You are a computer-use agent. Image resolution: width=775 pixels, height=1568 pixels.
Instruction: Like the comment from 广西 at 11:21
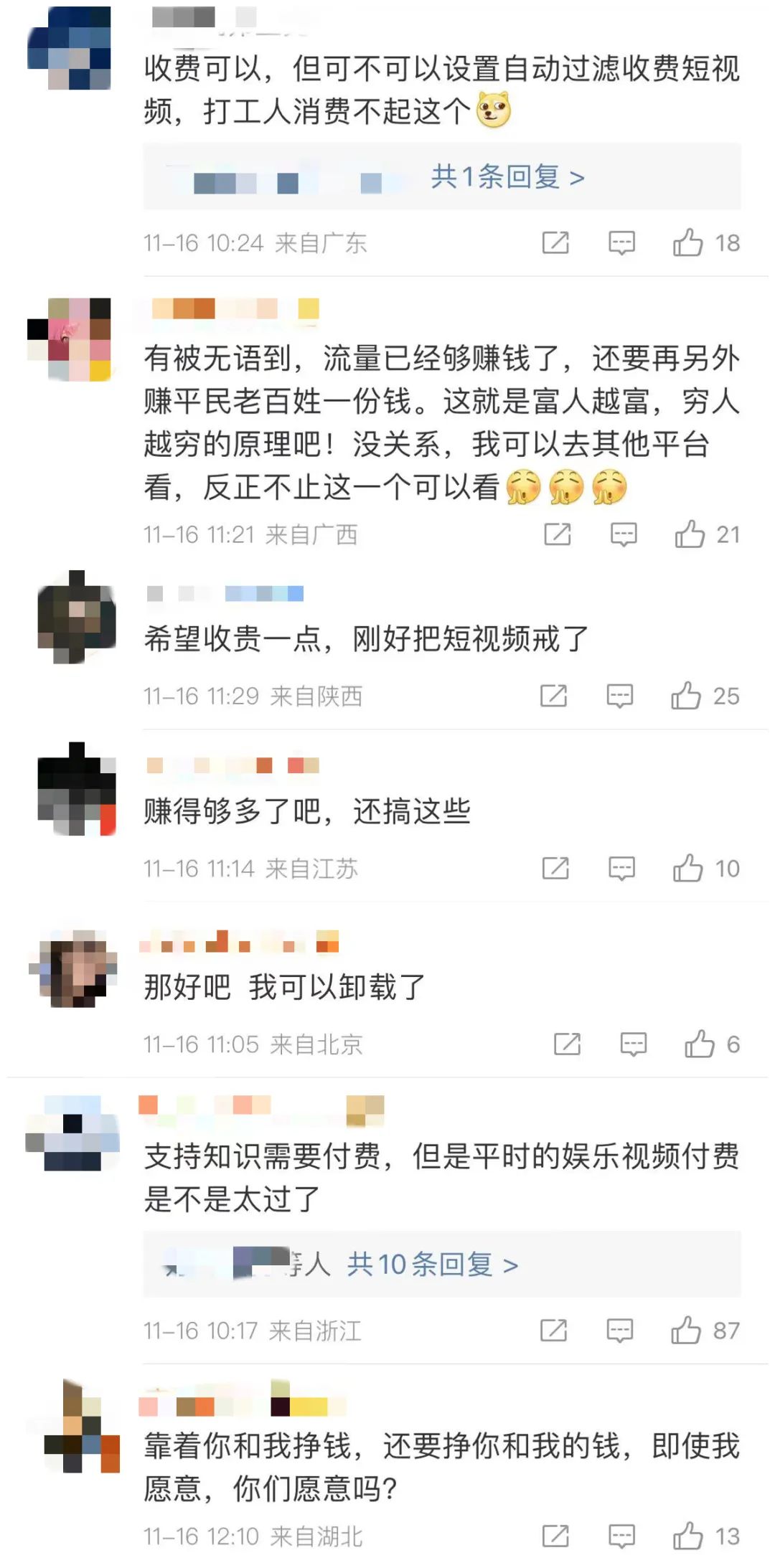tap(689, 534)
